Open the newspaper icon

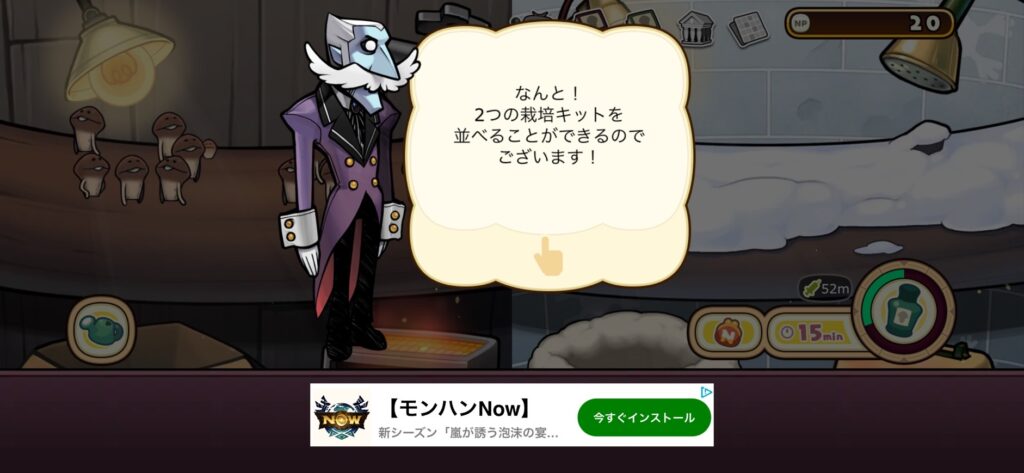(x=747, y=29)
